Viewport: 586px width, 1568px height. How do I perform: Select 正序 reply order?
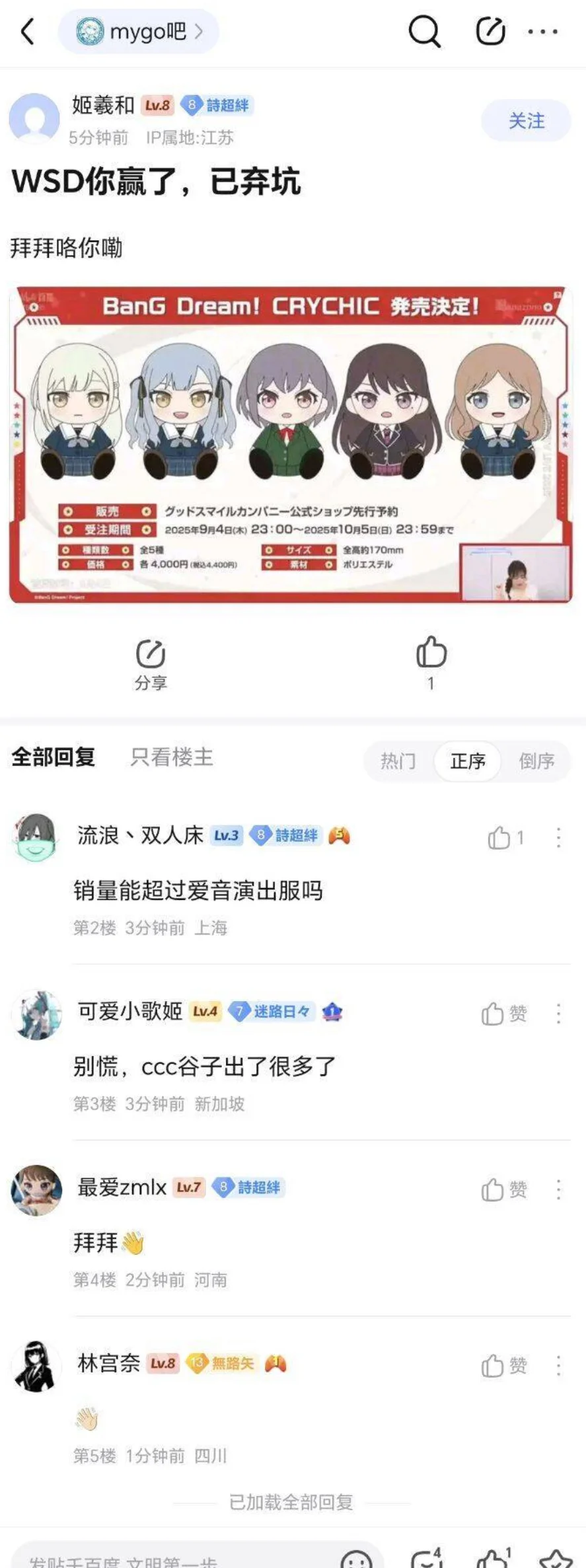point(468,761)
